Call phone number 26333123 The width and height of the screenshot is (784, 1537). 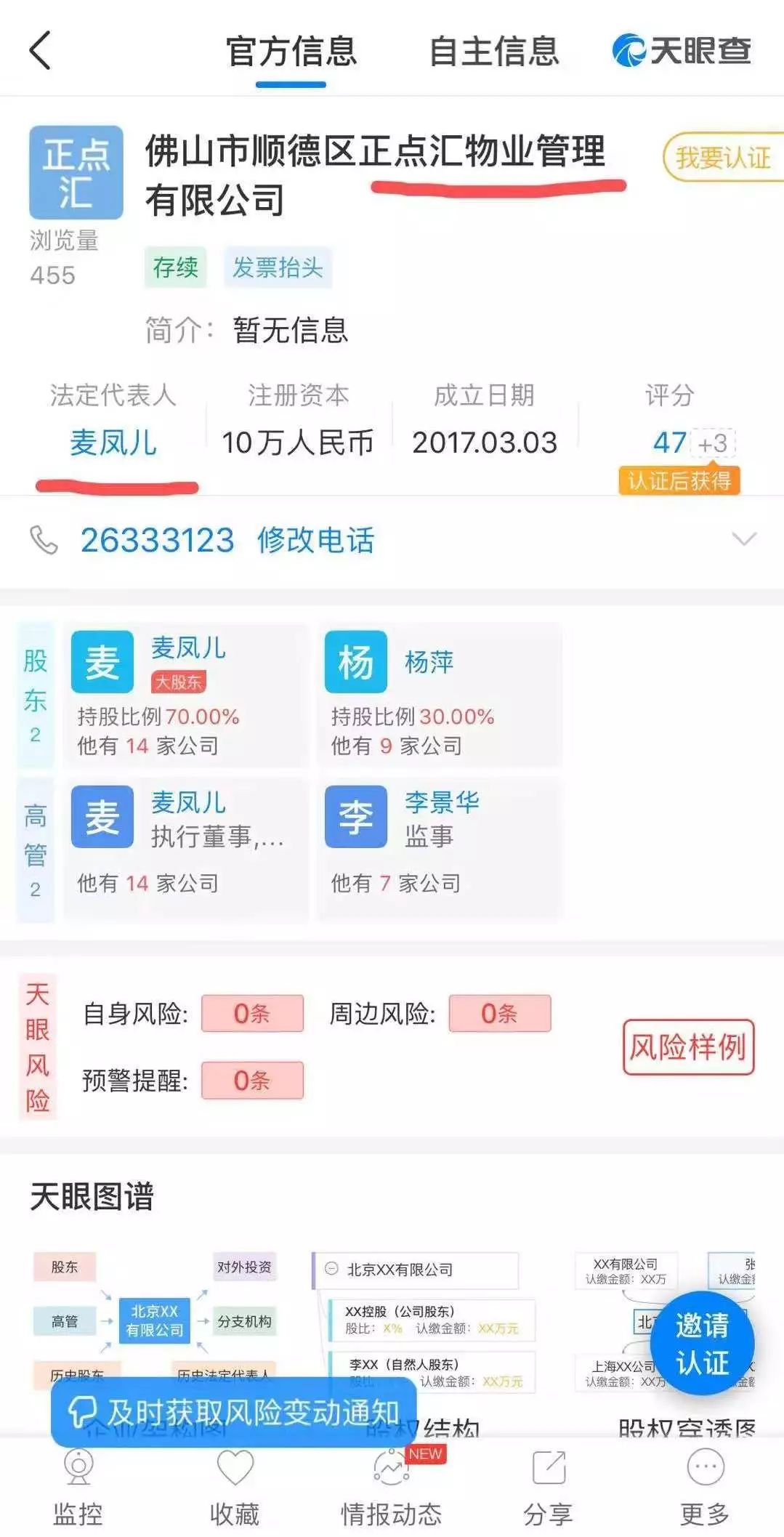tap(157, 541)
